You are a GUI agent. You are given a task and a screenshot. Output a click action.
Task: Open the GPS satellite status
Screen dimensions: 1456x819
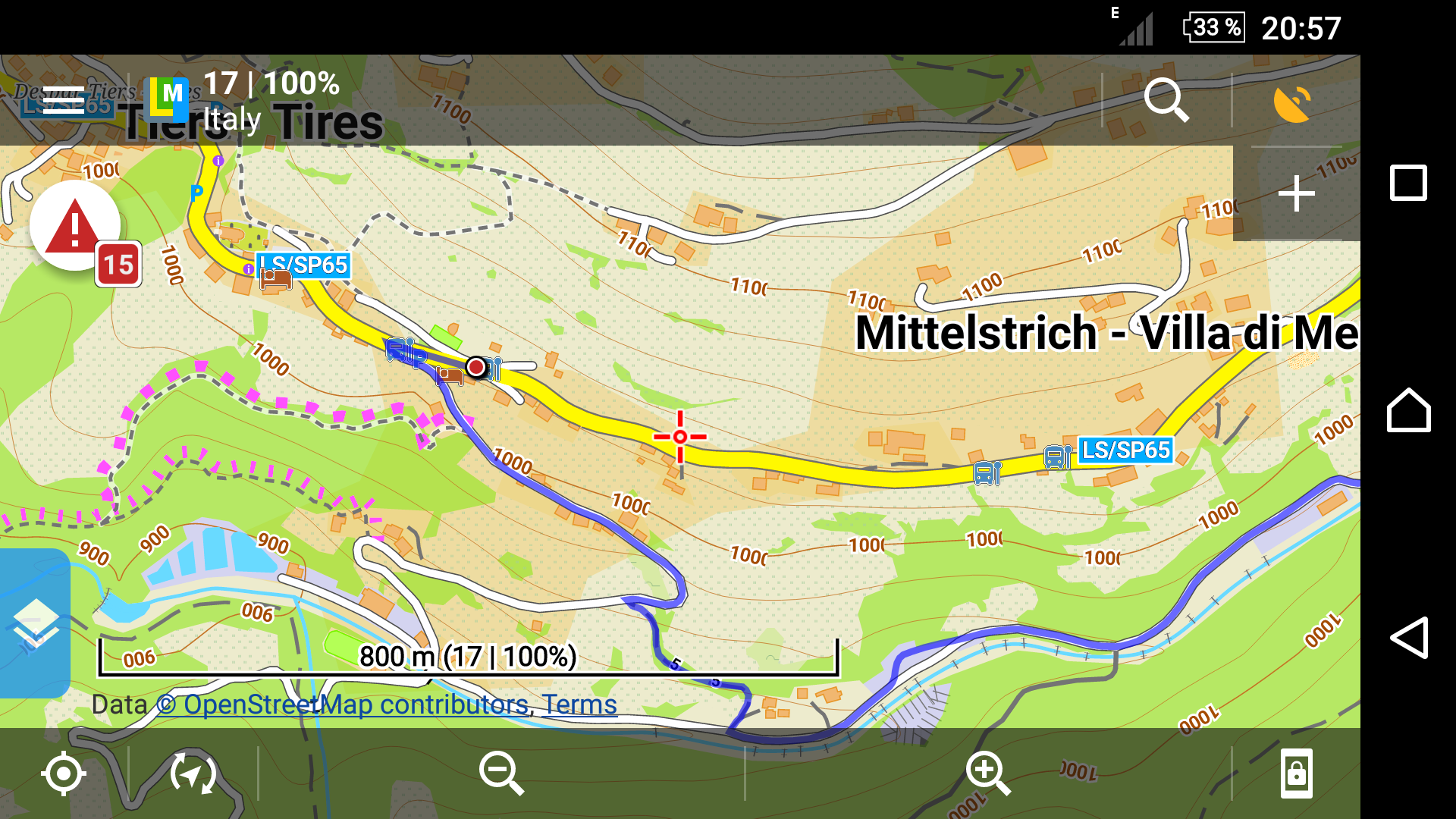tap(1293, 103)
